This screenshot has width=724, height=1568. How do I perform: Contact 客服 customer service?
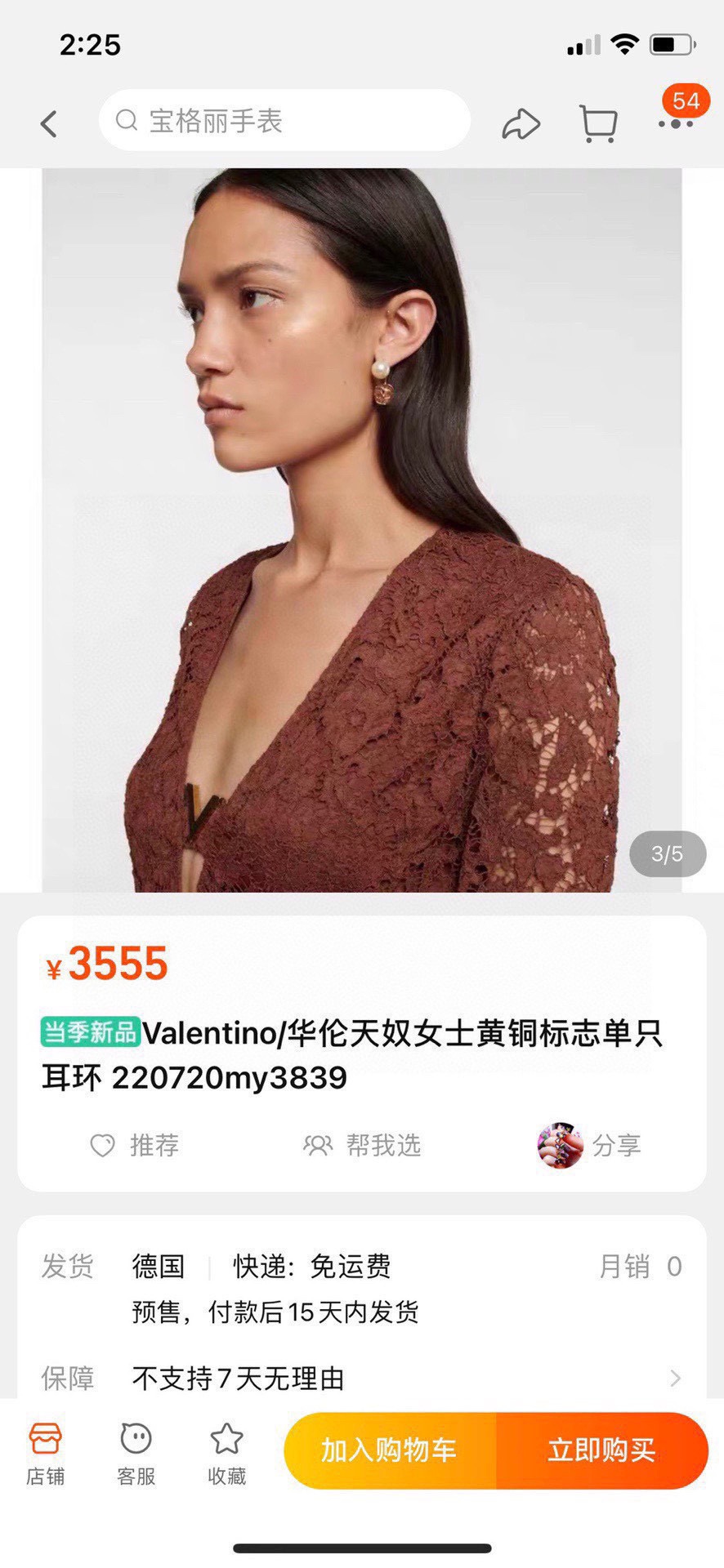point(136,1454)
